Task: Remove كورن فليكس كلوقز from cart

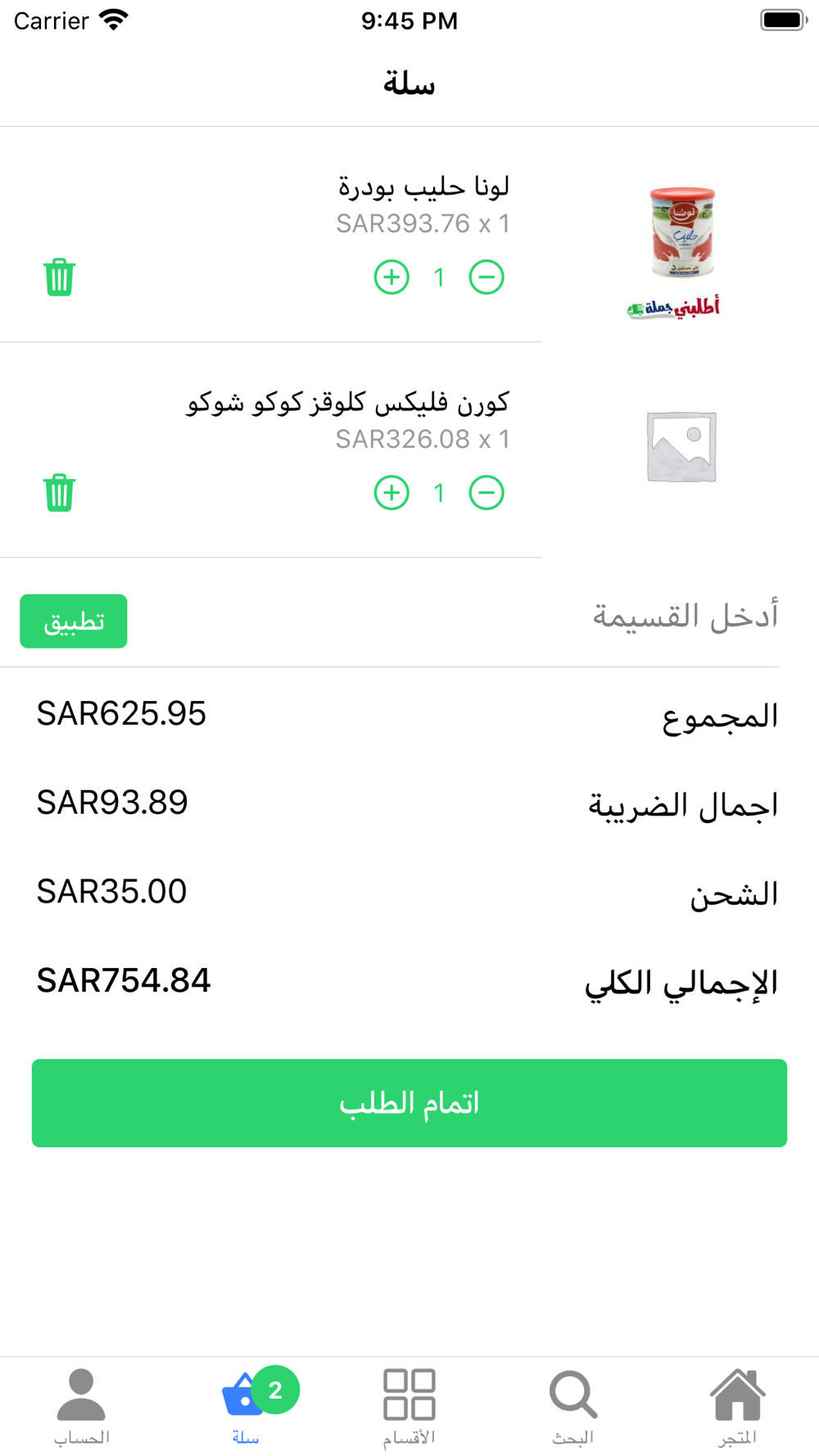Action: tap(59, 492)
